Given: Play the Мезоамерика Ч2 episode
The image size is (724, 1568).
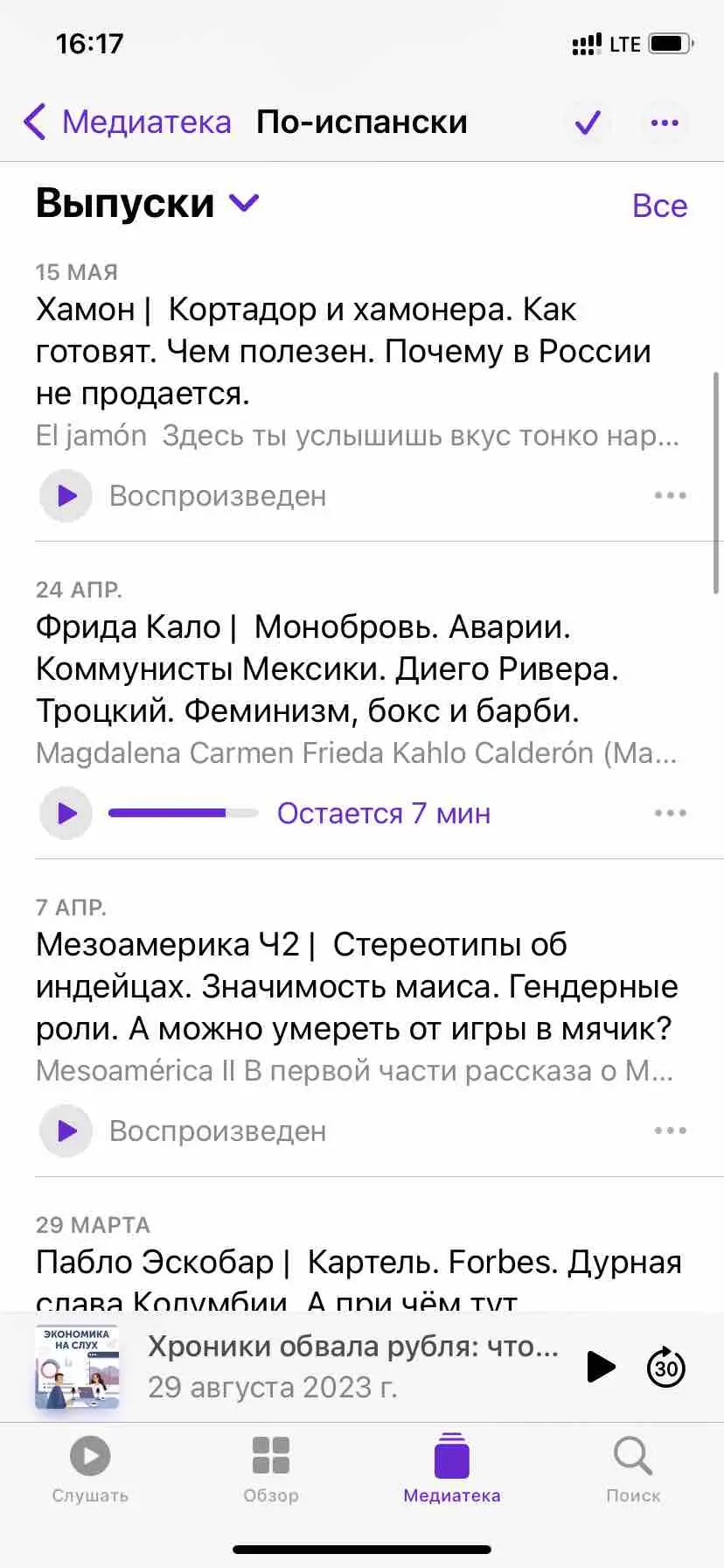Looking at the screenshot, I should 66,1131.
